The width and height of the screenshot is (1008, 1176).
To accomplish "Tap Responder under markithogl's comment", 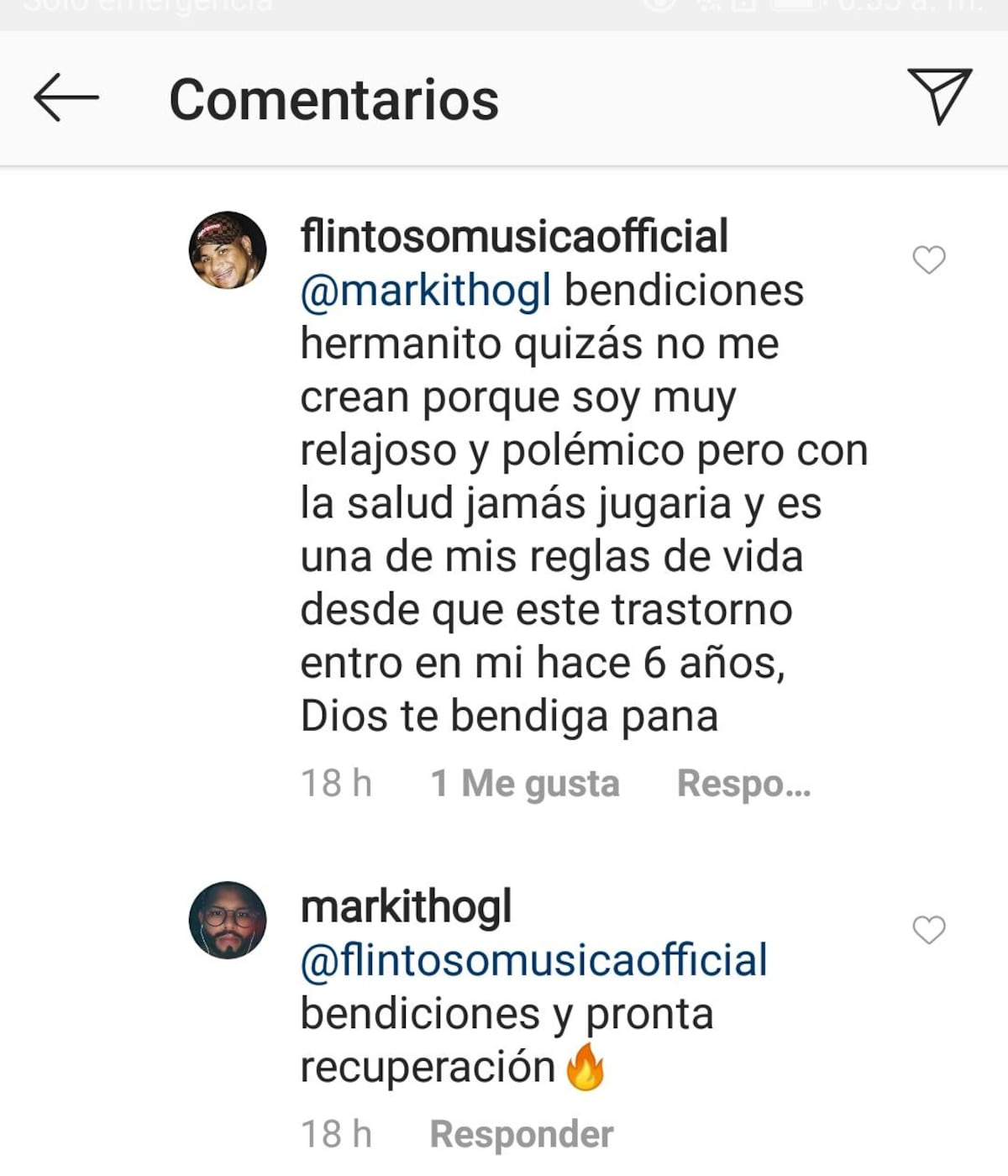I will (x=522, y=1134).
